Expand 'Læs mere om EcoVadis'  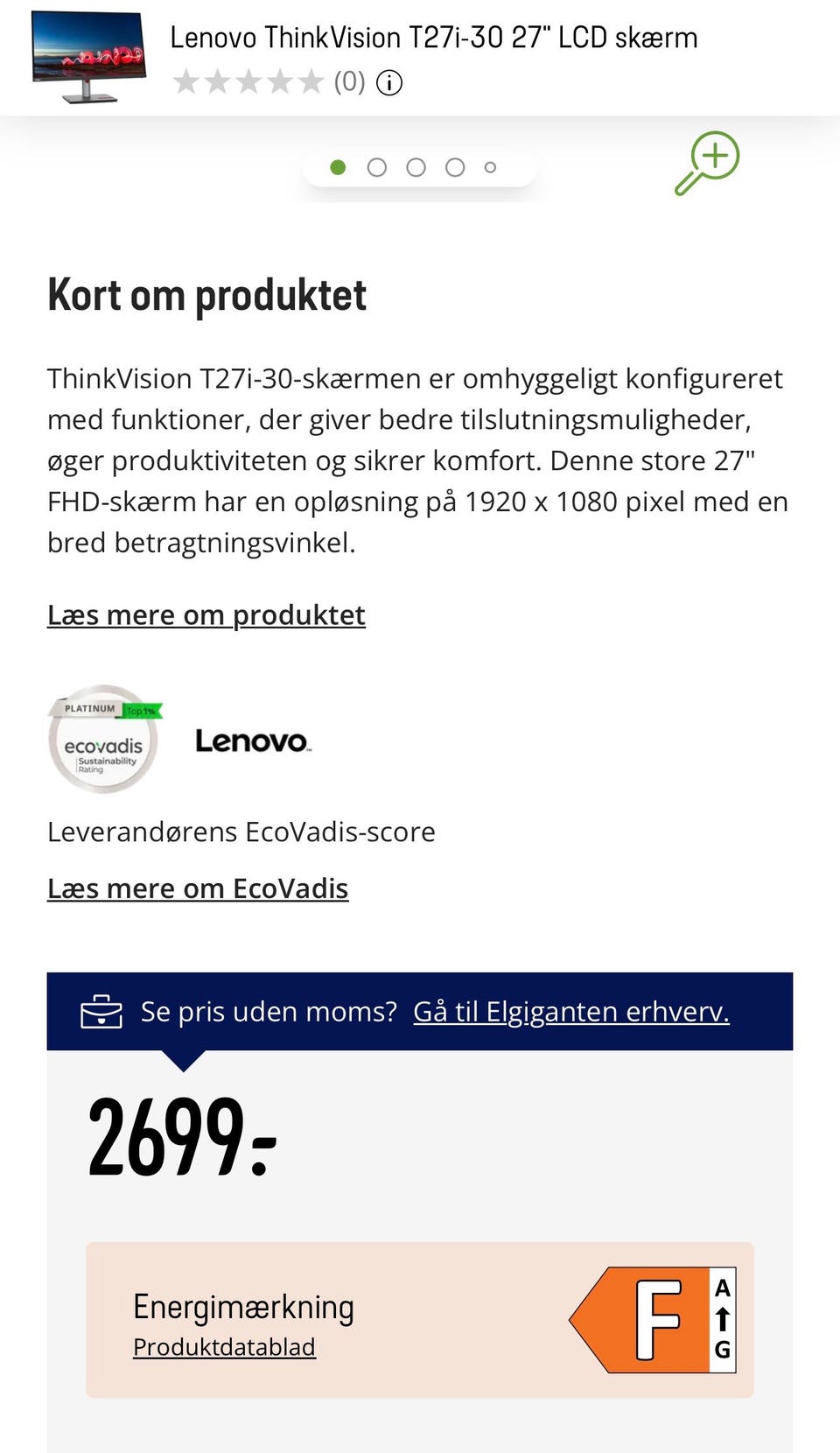[x=198, y=888]
